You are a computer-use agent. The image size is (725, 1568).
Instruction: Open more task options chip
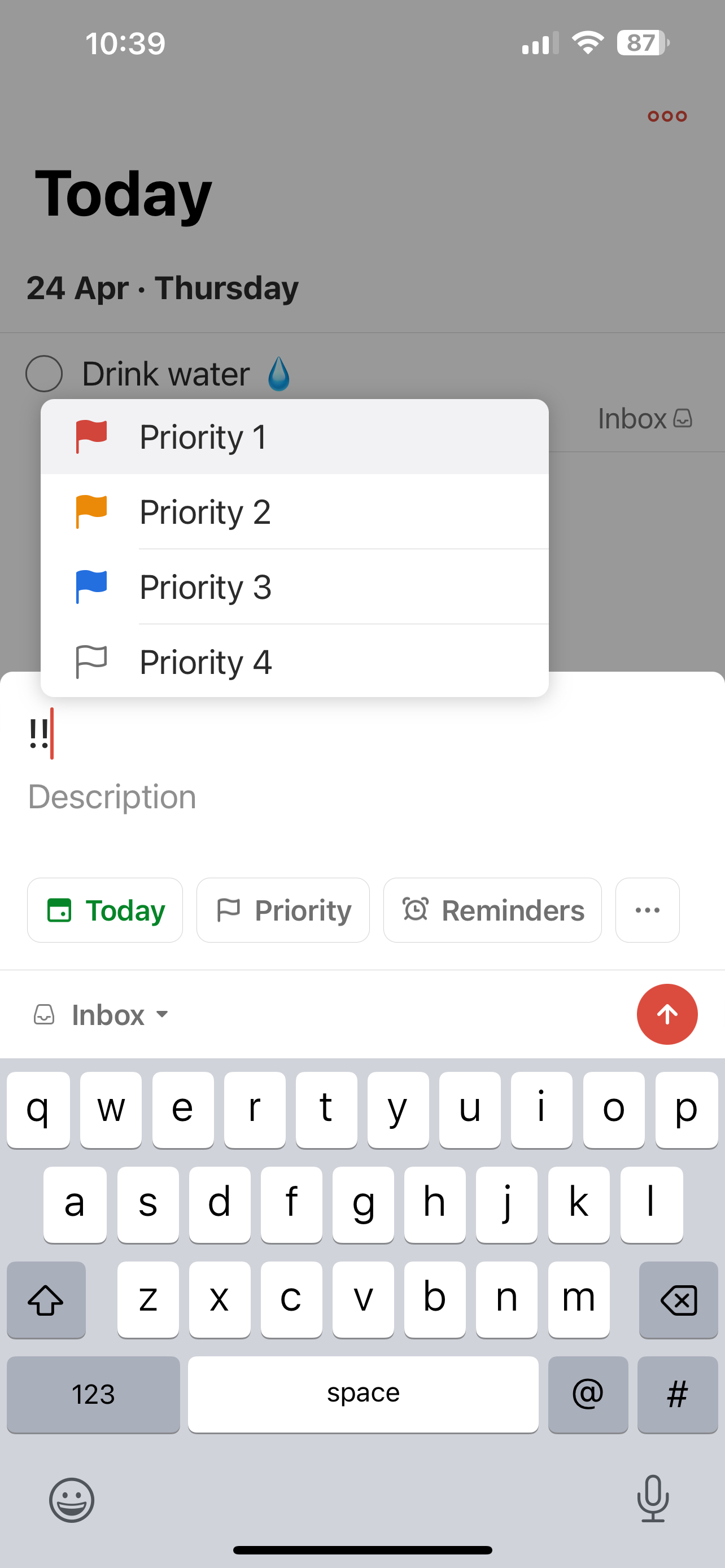(647, 910)
